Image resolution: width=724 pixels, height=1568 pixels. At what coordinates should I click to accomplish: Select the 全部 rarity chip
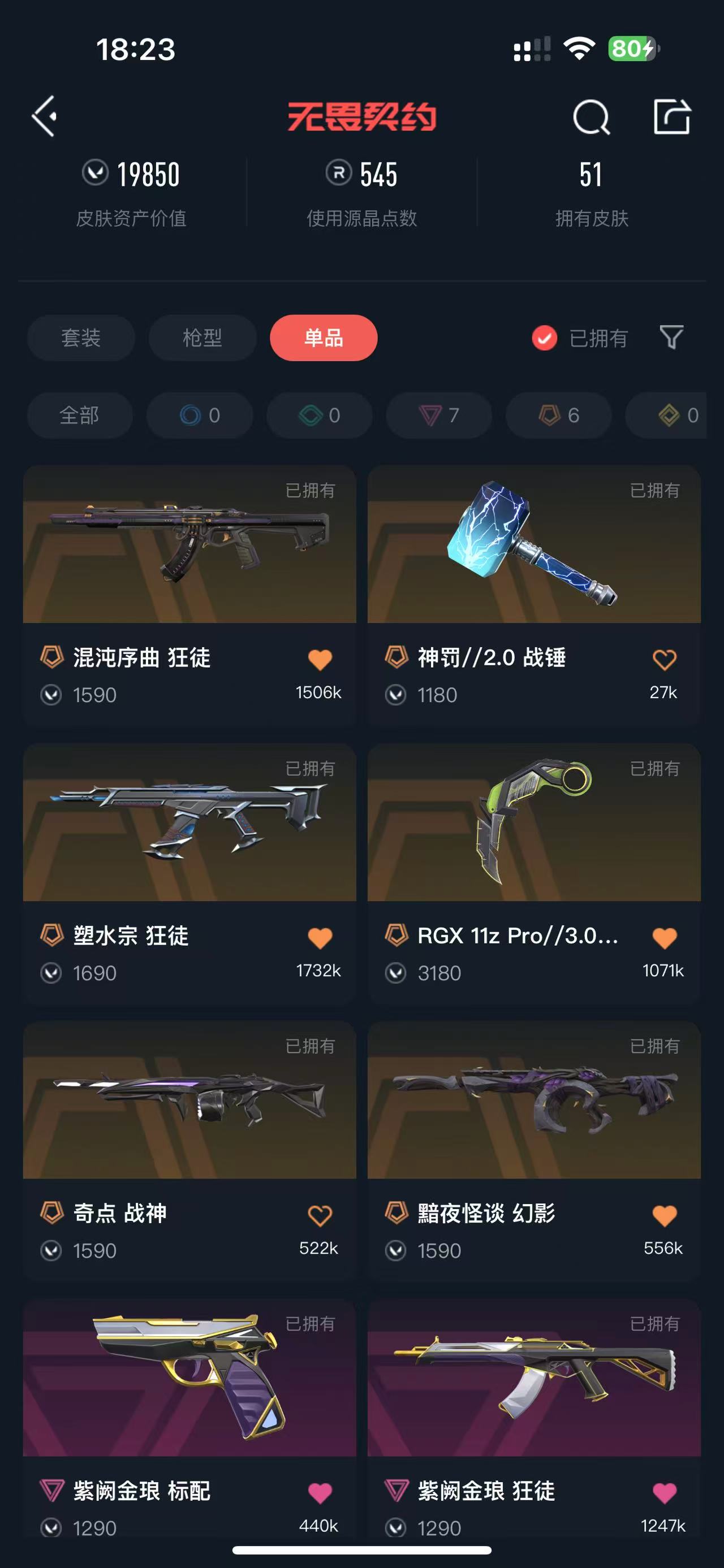click(x=80, y=415)
